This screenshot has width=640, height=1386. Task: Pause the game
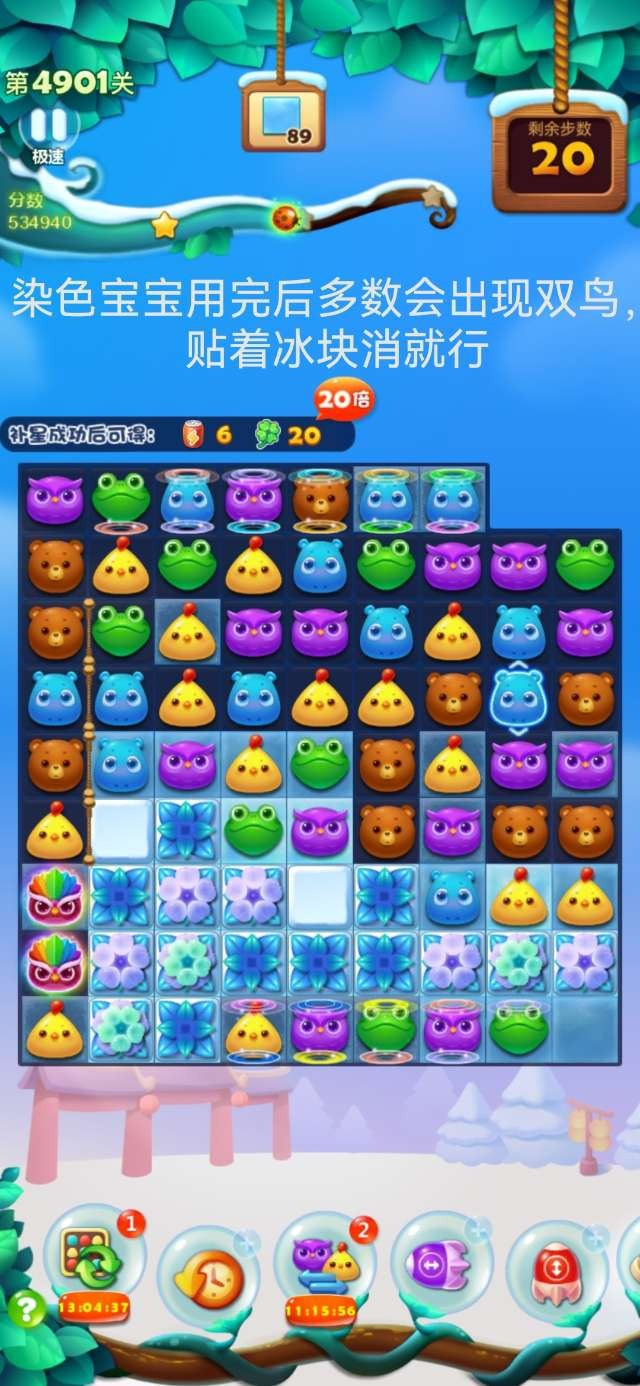coord(47,127)
